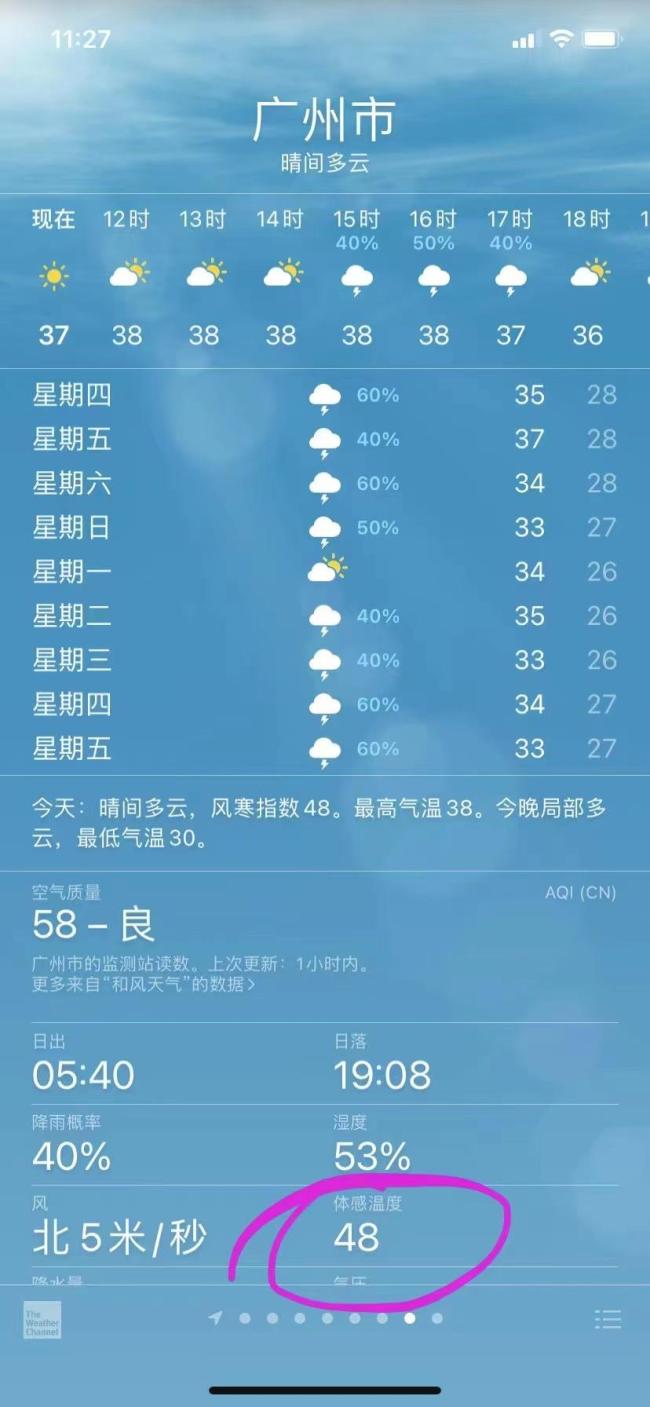Open The Weather Channel source icon

coord(42,1320)
